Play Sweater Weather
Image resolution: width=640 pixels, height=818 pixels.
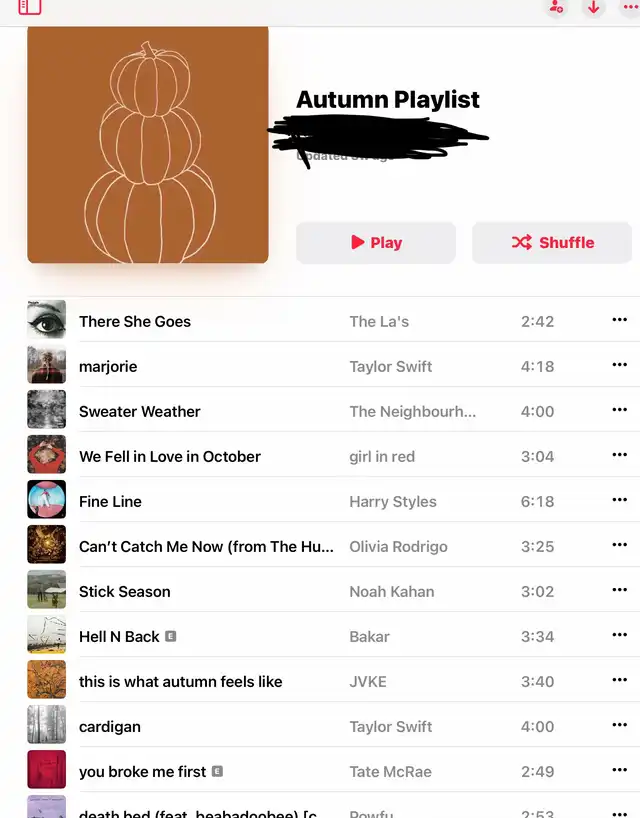[140, 411]
